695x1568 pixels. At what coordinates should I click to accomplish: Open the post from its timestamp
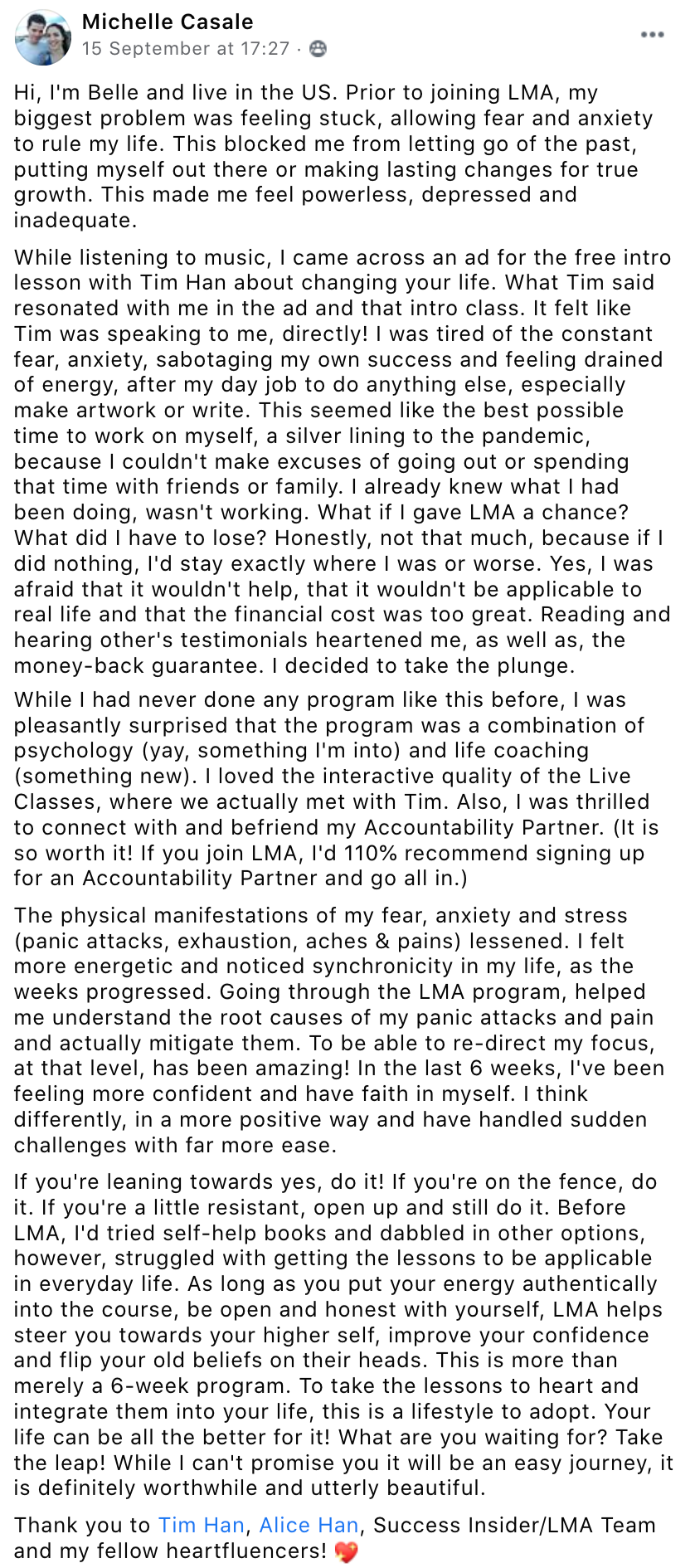coord(186,49)
